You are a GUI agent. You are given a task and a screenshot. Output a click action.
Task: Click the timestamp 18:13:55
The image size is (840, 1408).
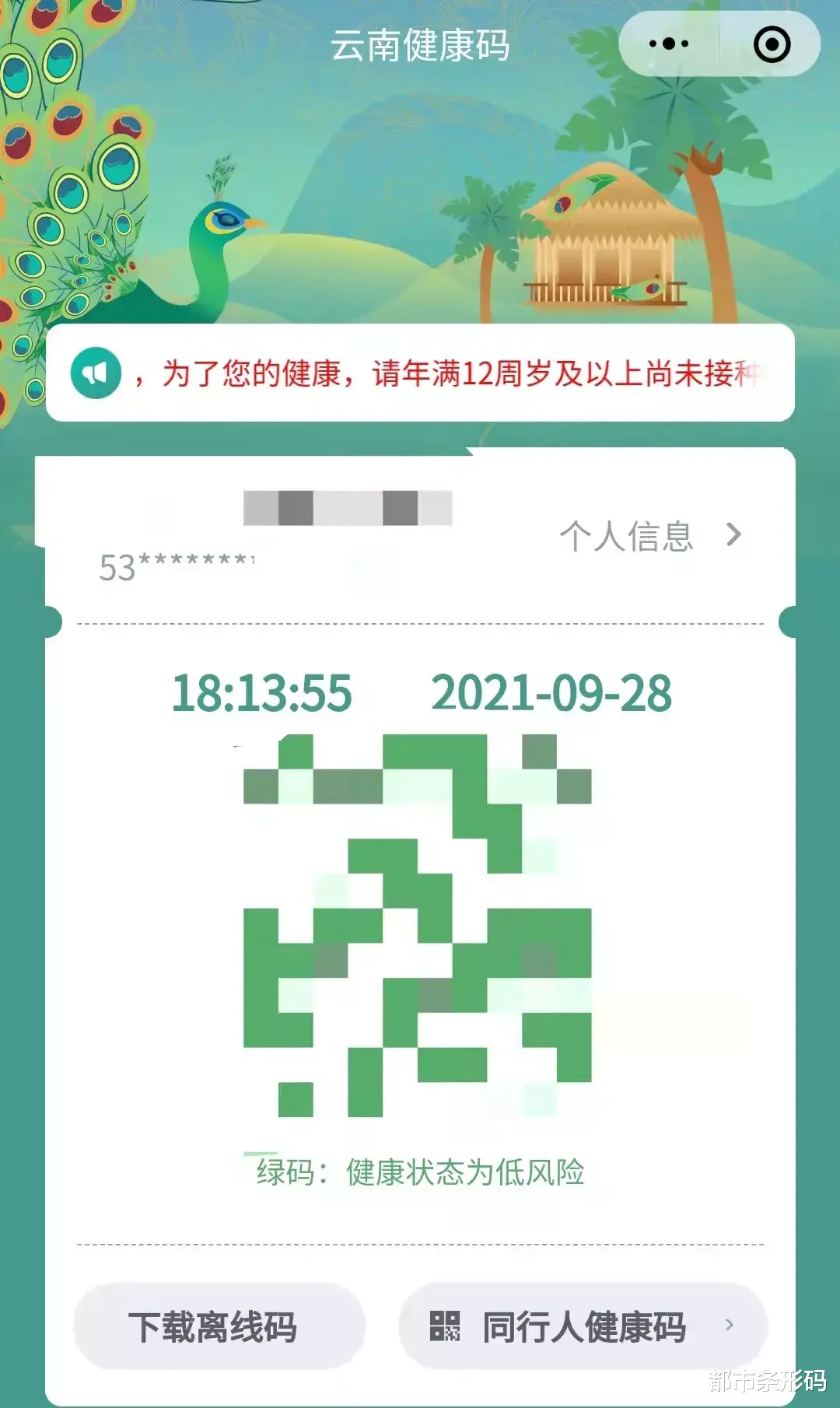261,695
